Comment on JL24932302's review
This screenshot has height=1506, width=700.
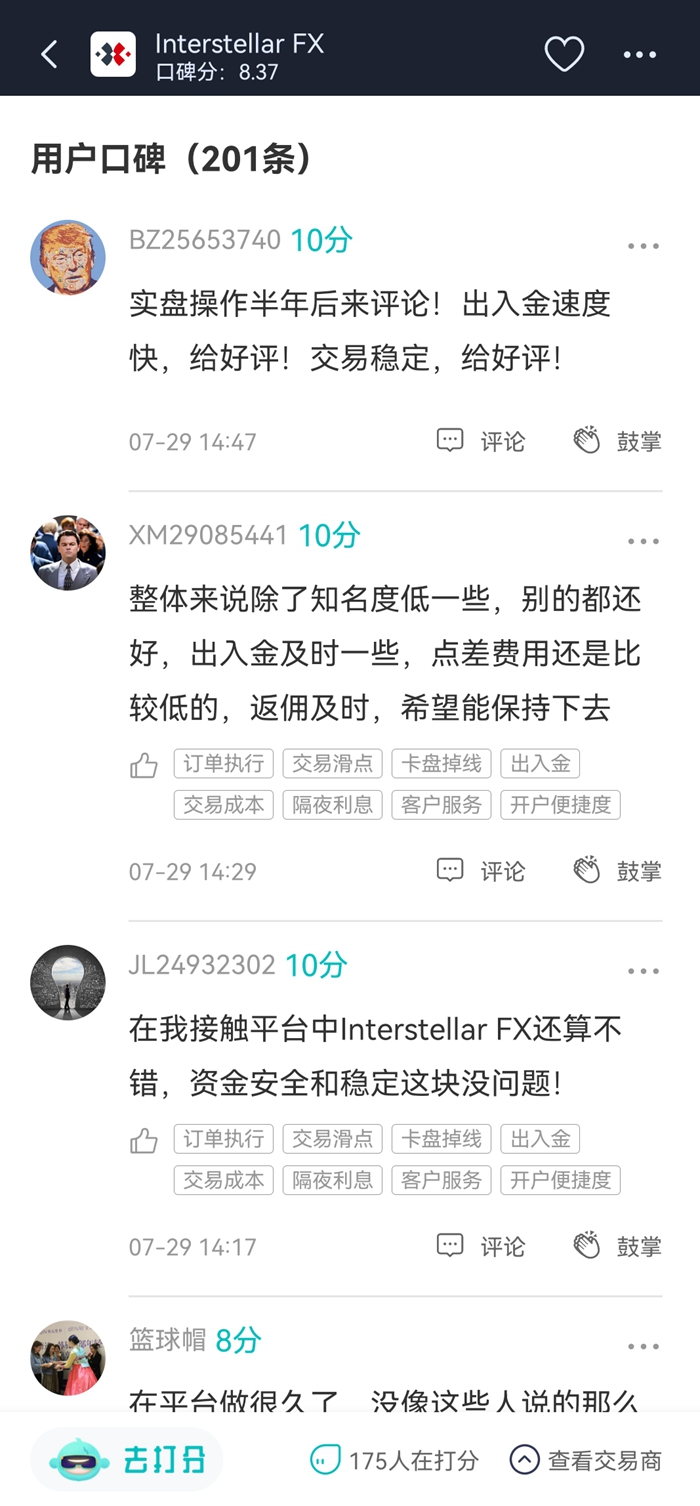coord(481,1246)
